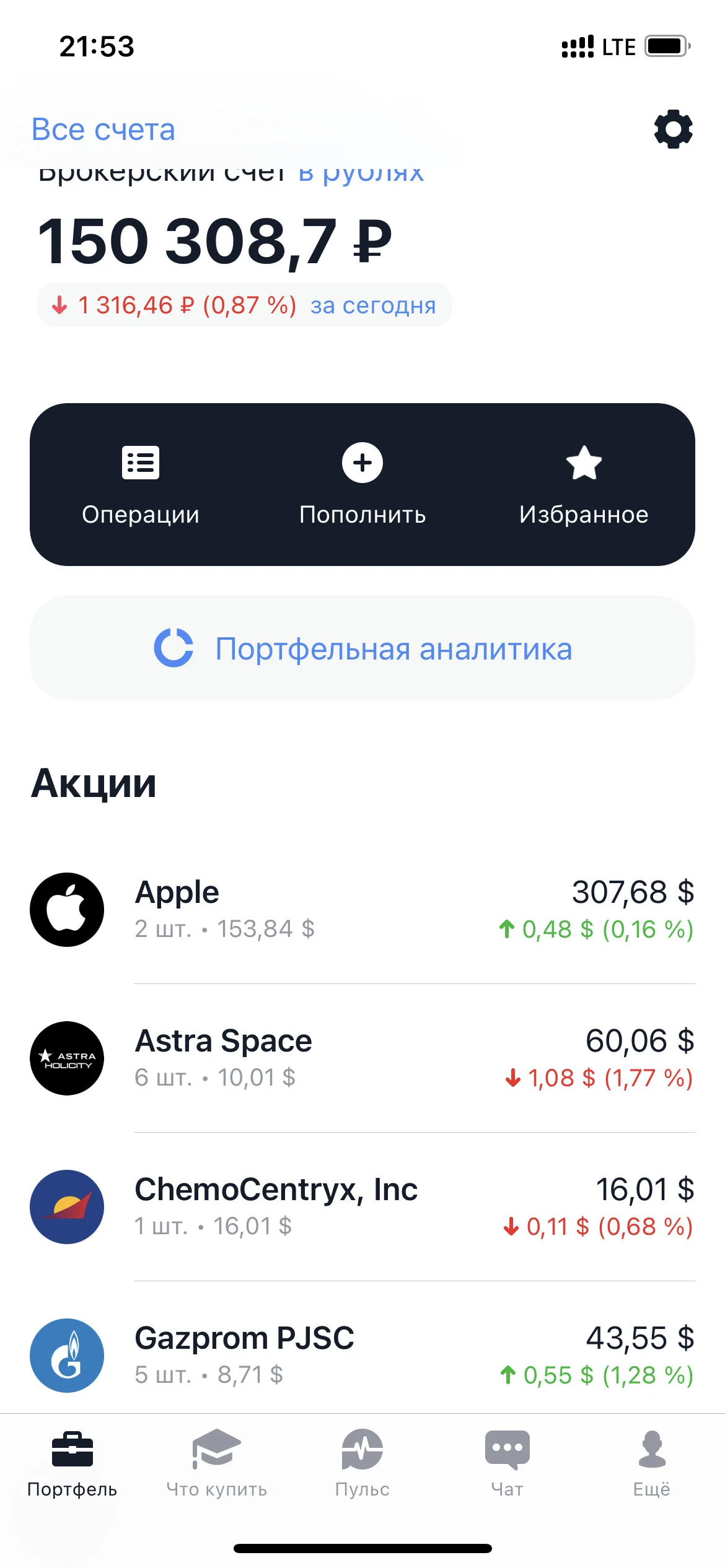Tap Пополнить to add funds

(362, 485)
